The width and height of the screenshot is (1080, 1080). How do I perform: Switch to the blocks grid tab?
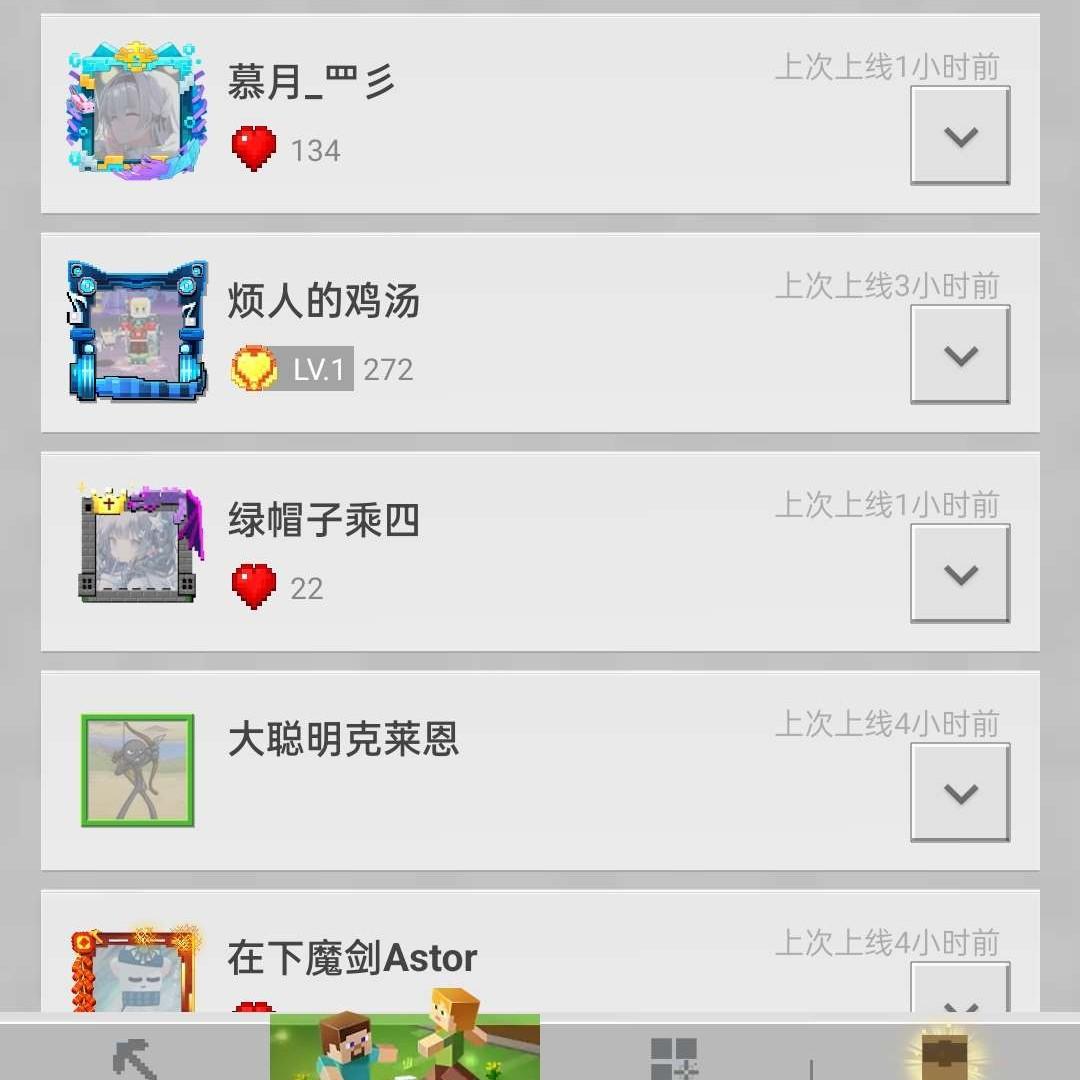[x=675, y=1058]
